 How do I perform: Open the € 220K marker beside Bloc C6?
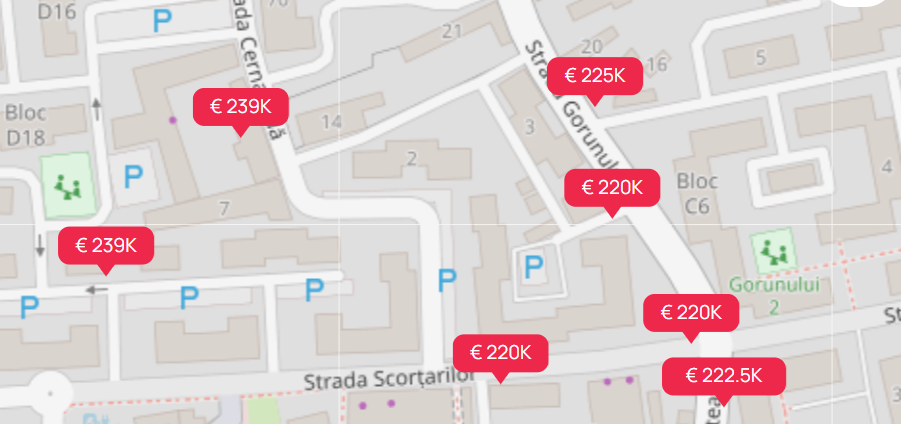tap(612, 187)
